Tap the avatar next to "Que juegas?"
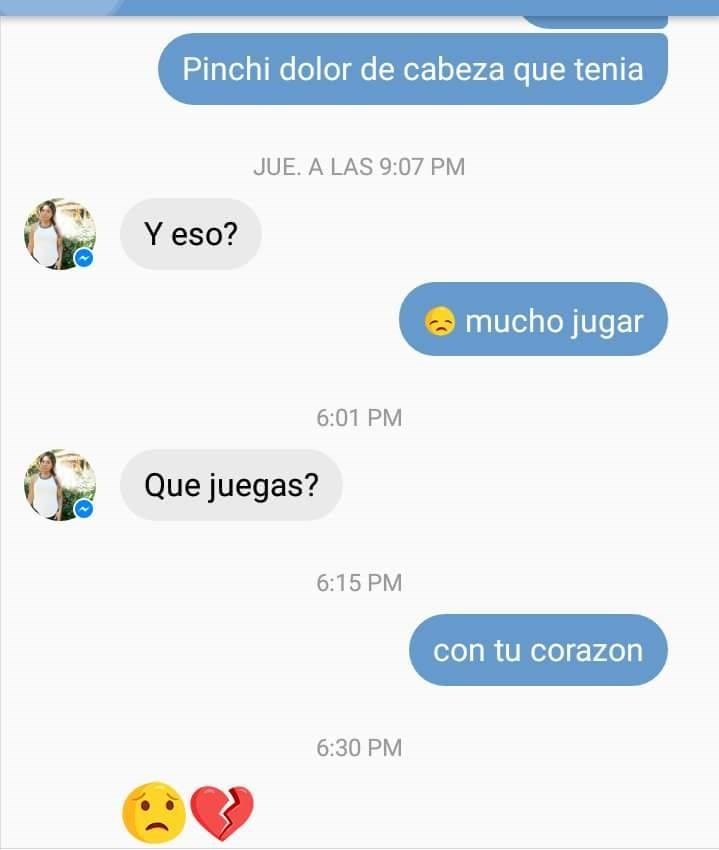Image resolution: width=719 pixels, height=850 pixels. [59, 485]
